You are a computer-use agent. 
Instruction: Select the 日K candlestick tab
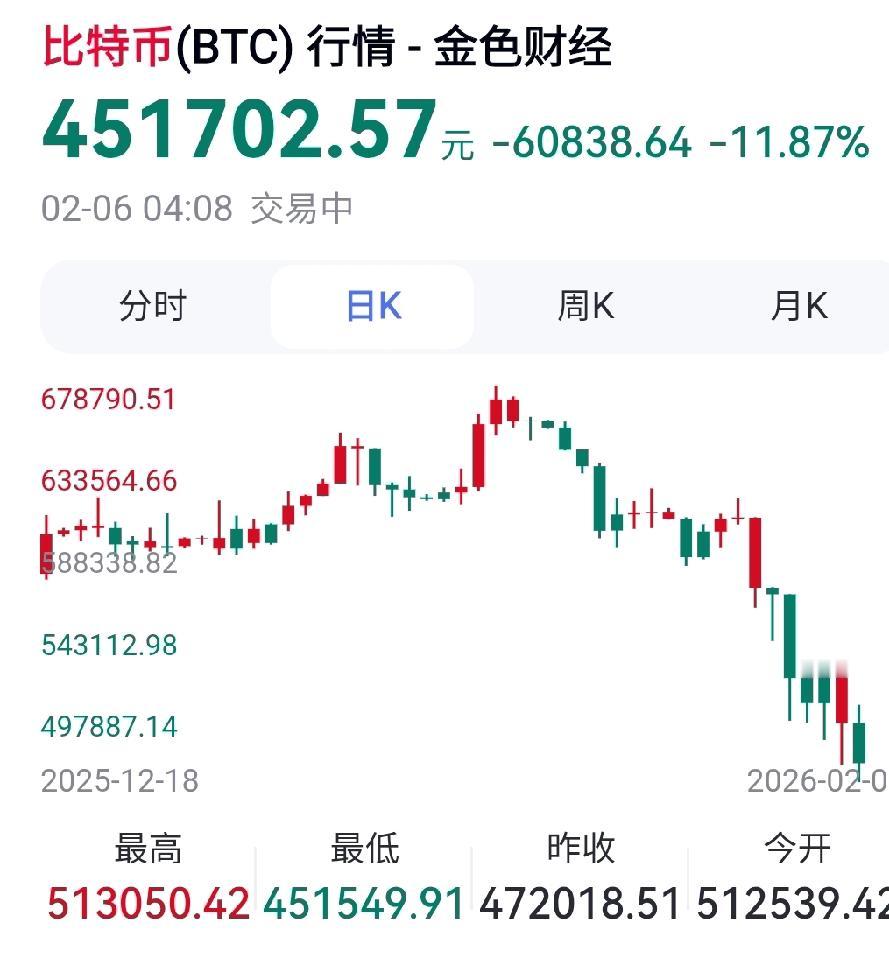pos(372,307)
